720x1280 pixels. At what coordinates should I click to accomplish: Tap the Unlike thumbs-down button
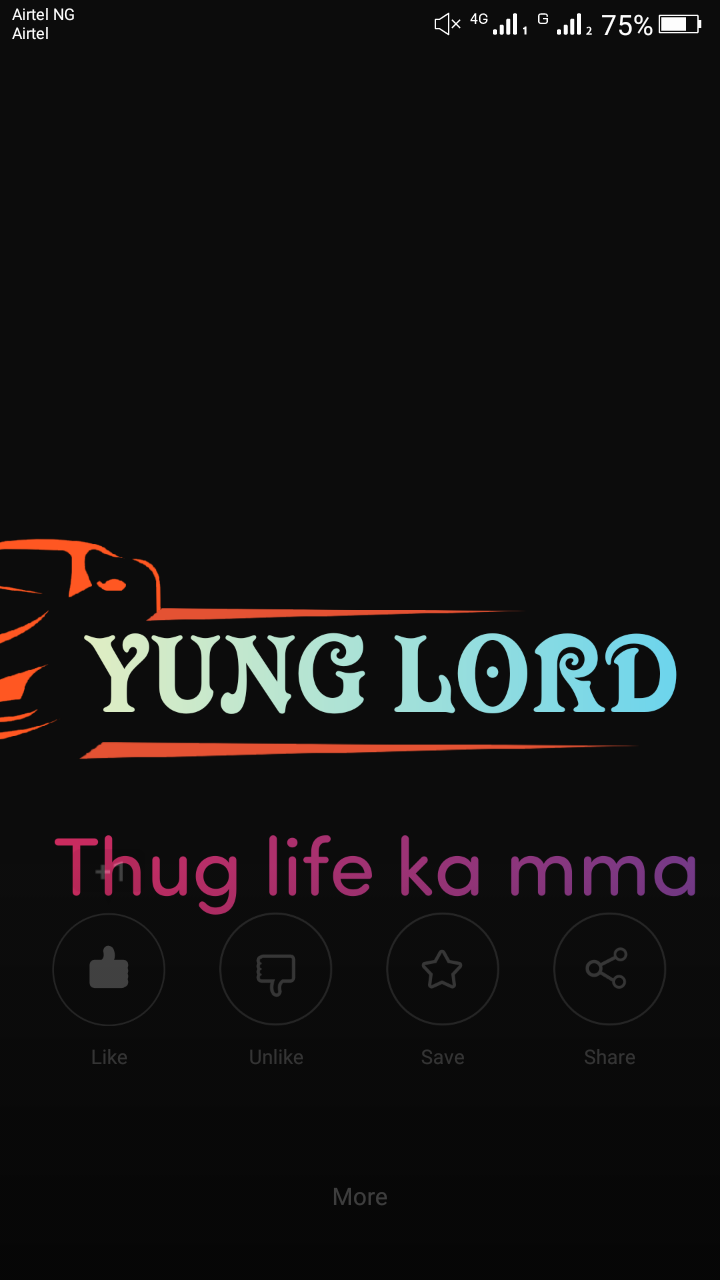[275, 969]
